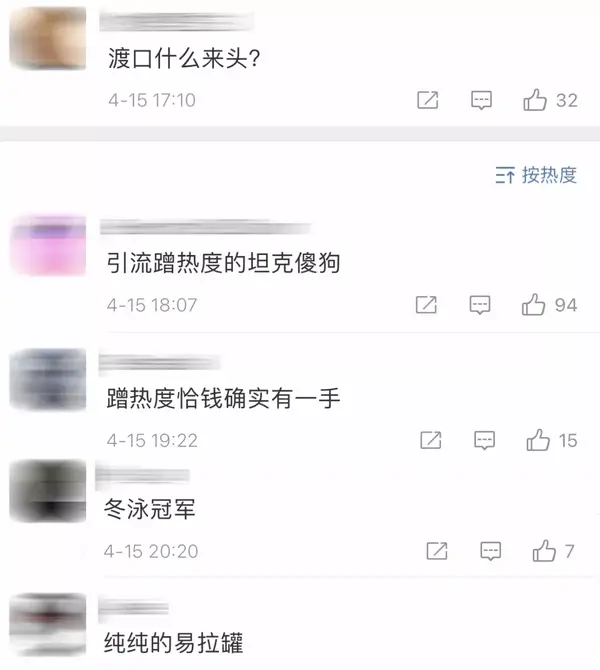Share the comment 蹭热度恰钱确实有一手

[x=431, y=440]
